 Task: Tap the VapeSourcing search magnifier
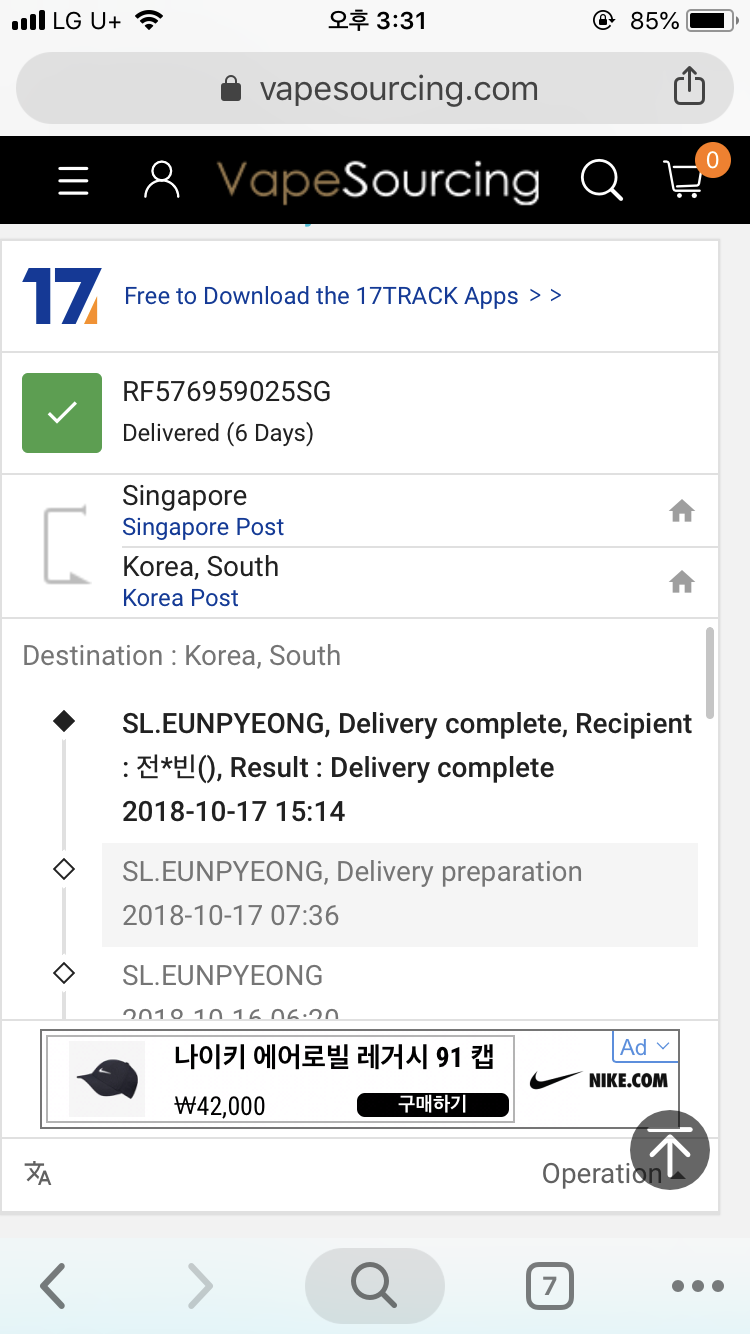coord(601,181)
